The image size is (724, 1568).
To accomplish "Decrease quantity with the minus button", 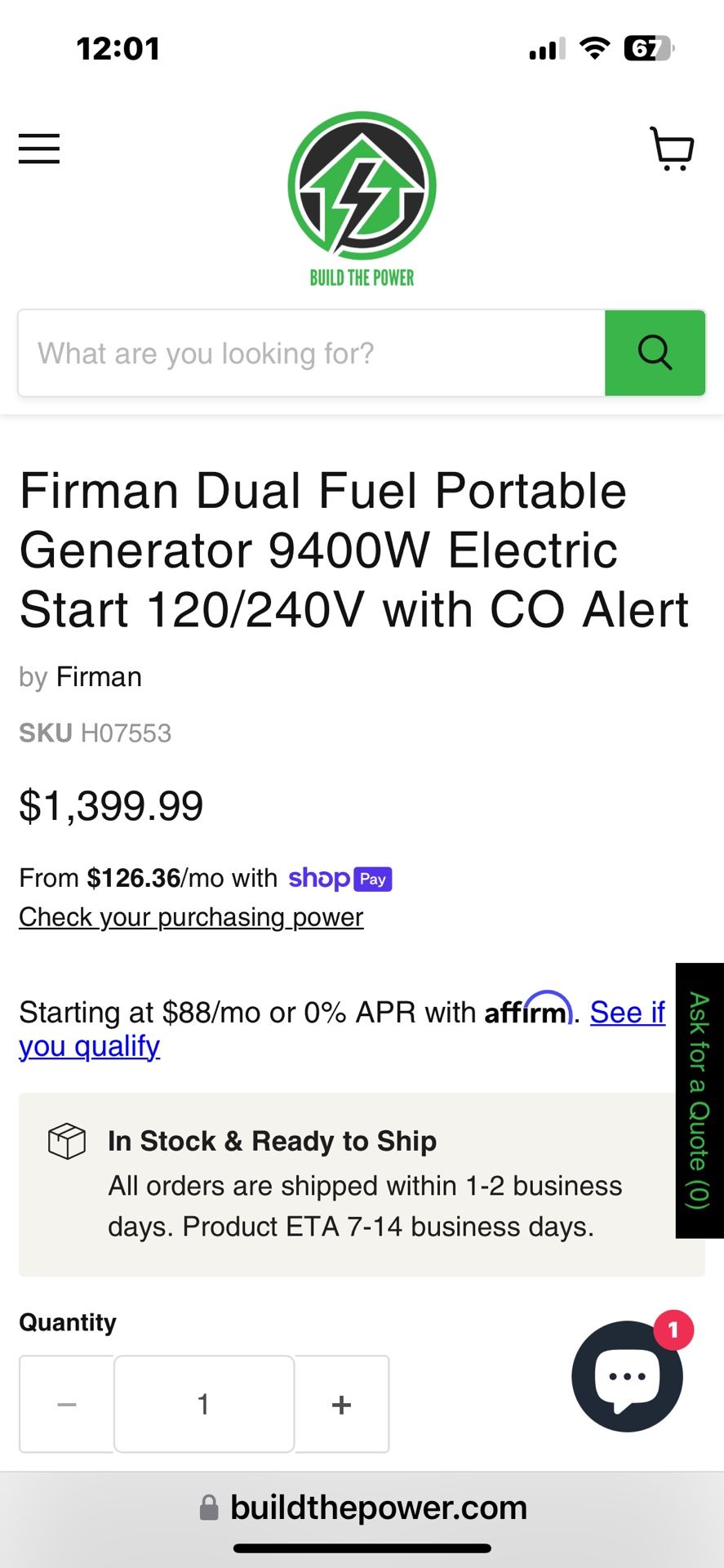I will (66, 1404).
